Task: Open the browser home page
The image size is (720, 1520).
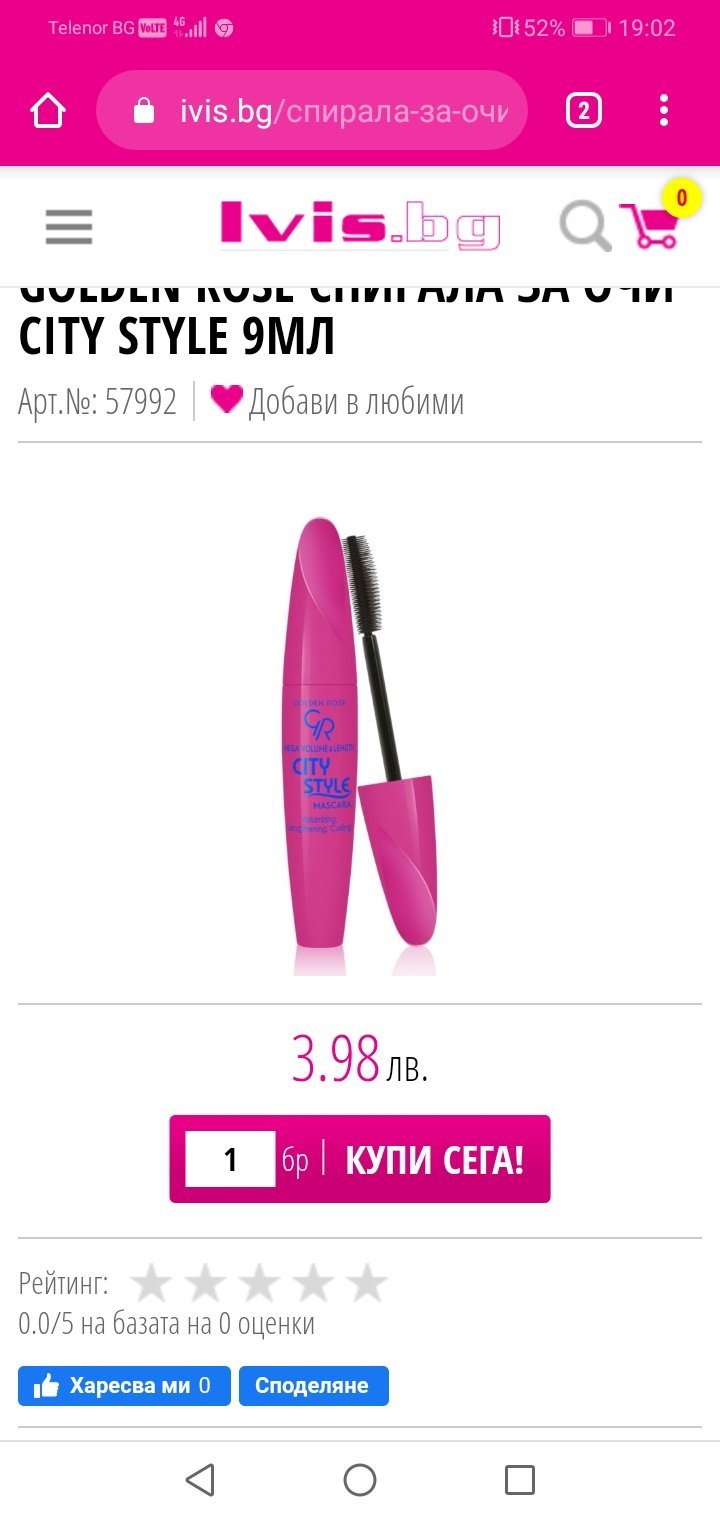Action: 48,110
